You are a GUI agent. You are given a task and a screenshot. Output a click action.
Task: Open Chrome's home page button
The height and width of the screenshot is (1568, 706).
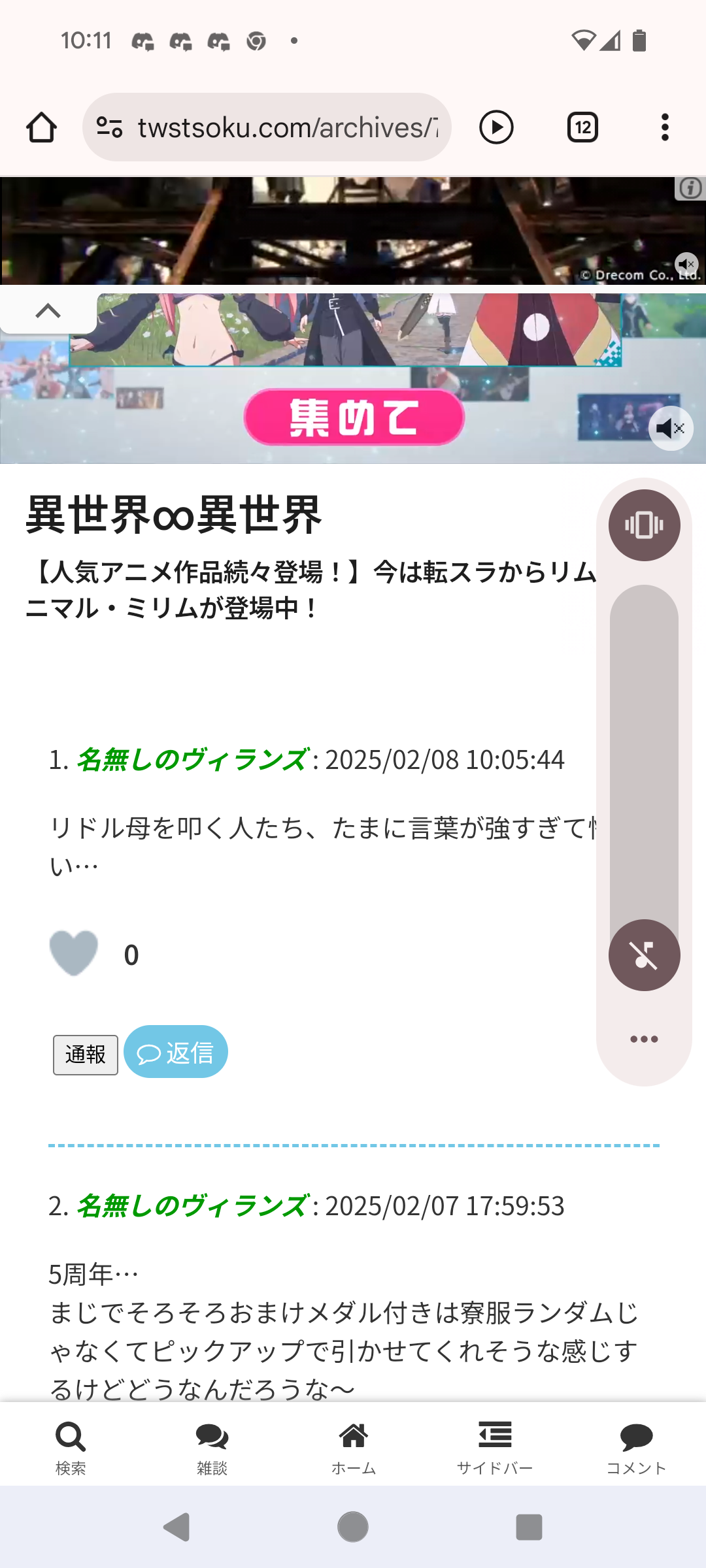click(41, 127)
